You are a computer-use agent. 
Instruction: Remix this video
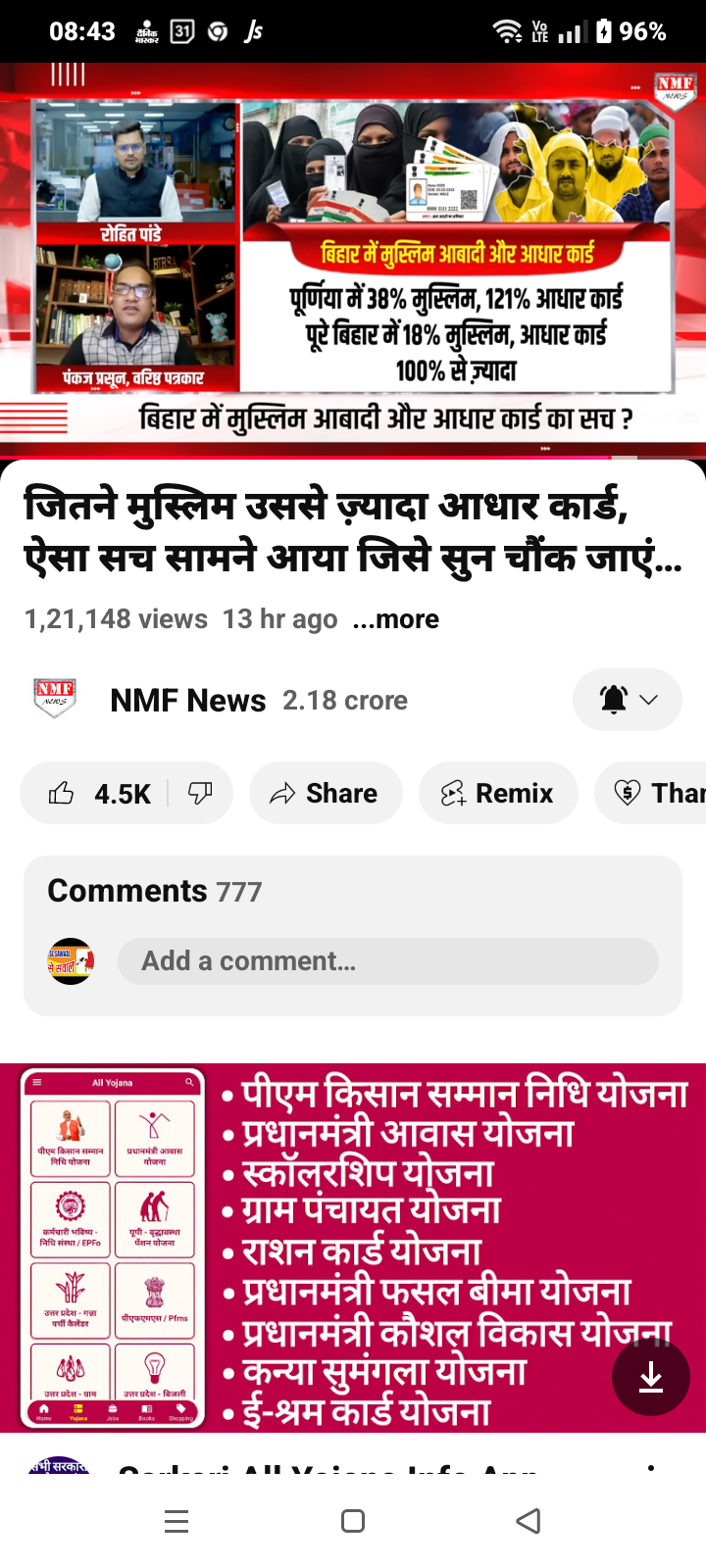click(498, 793)
